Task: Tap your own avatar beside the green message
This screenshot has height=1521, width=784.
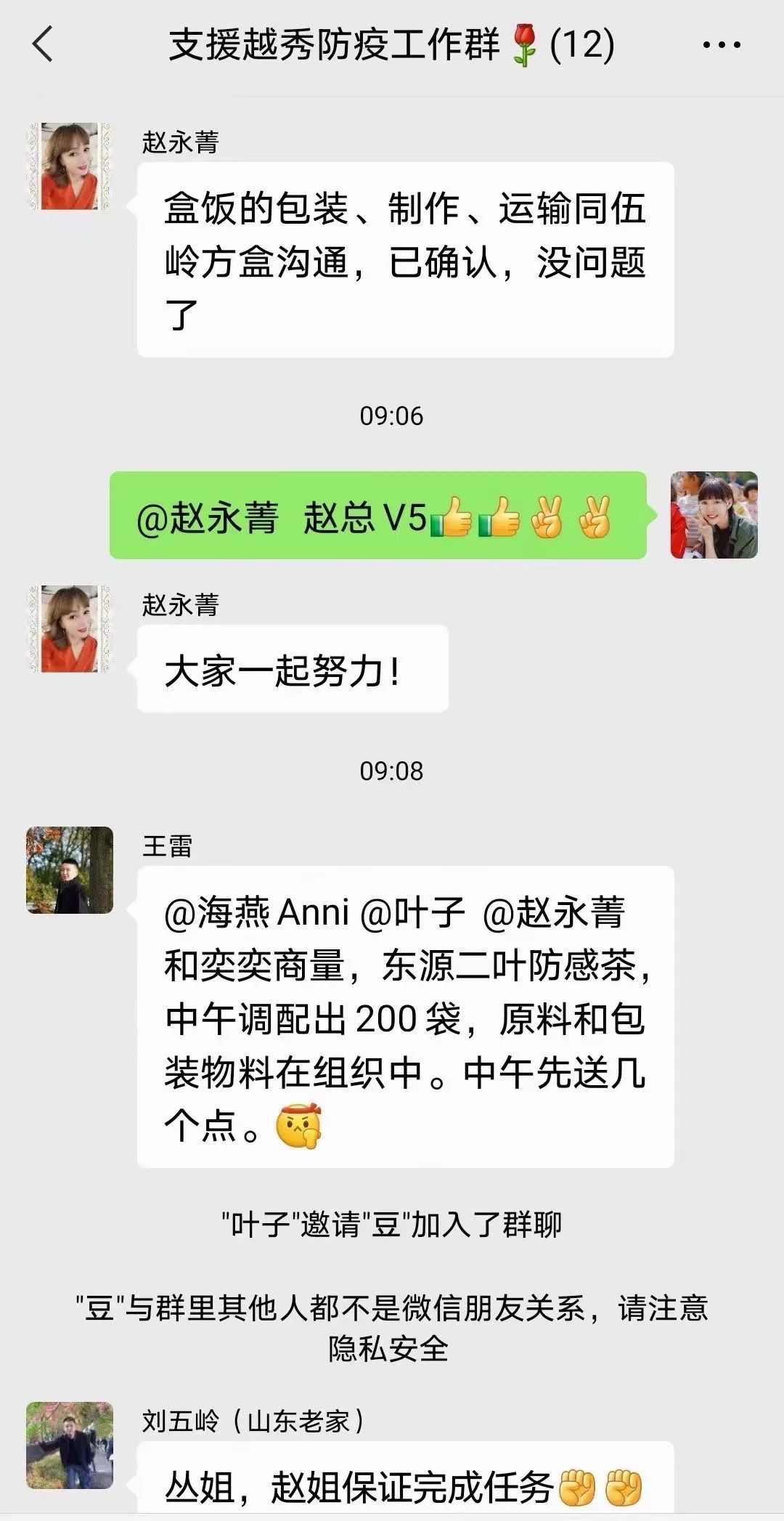Action: [714, 515]
